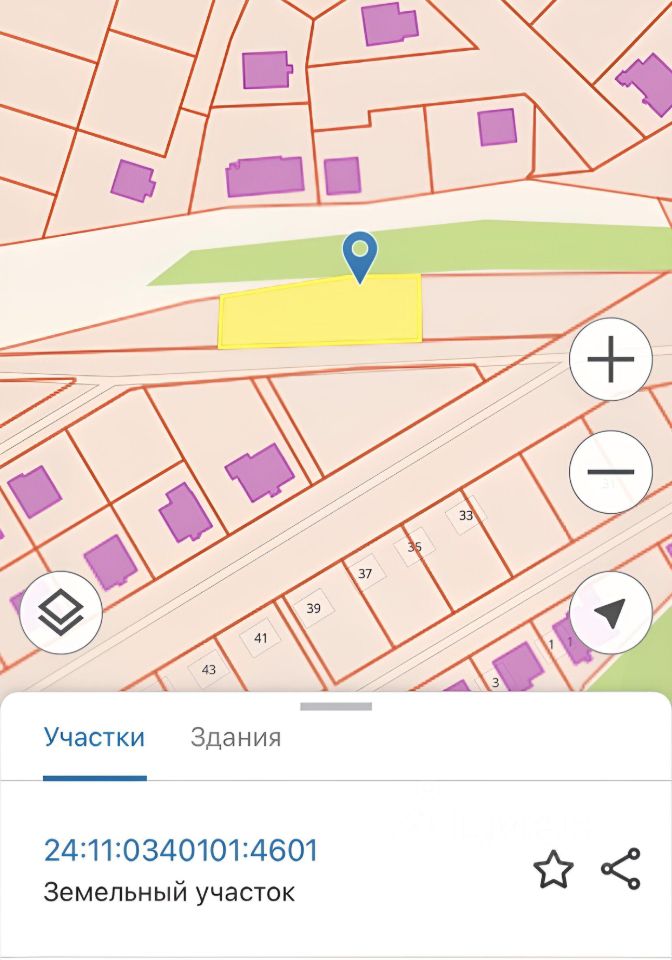
Task: Zoom in on the map
Action: point(610,360)
